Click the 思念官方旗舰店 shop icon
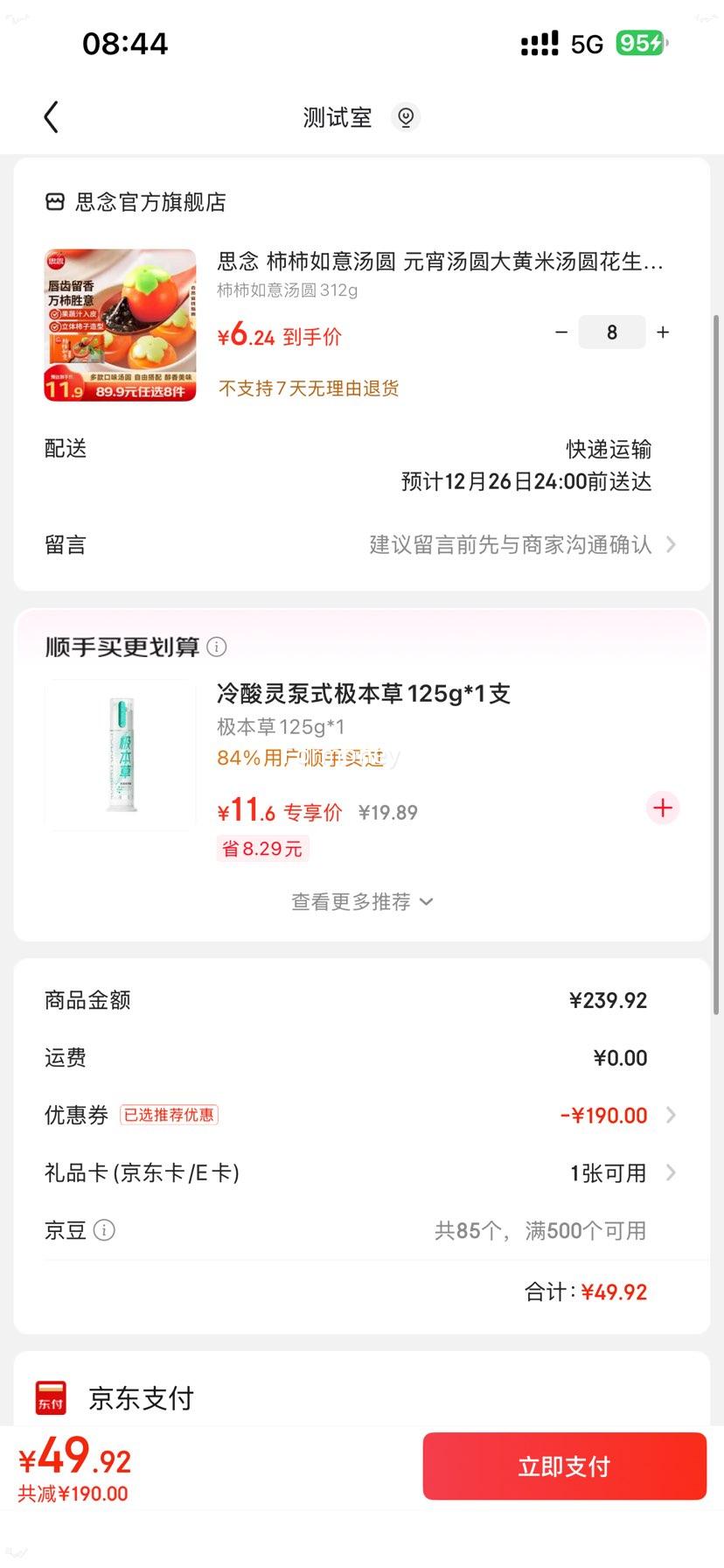The width and height of the screenshot is (724, 1568). pos(54,201)
